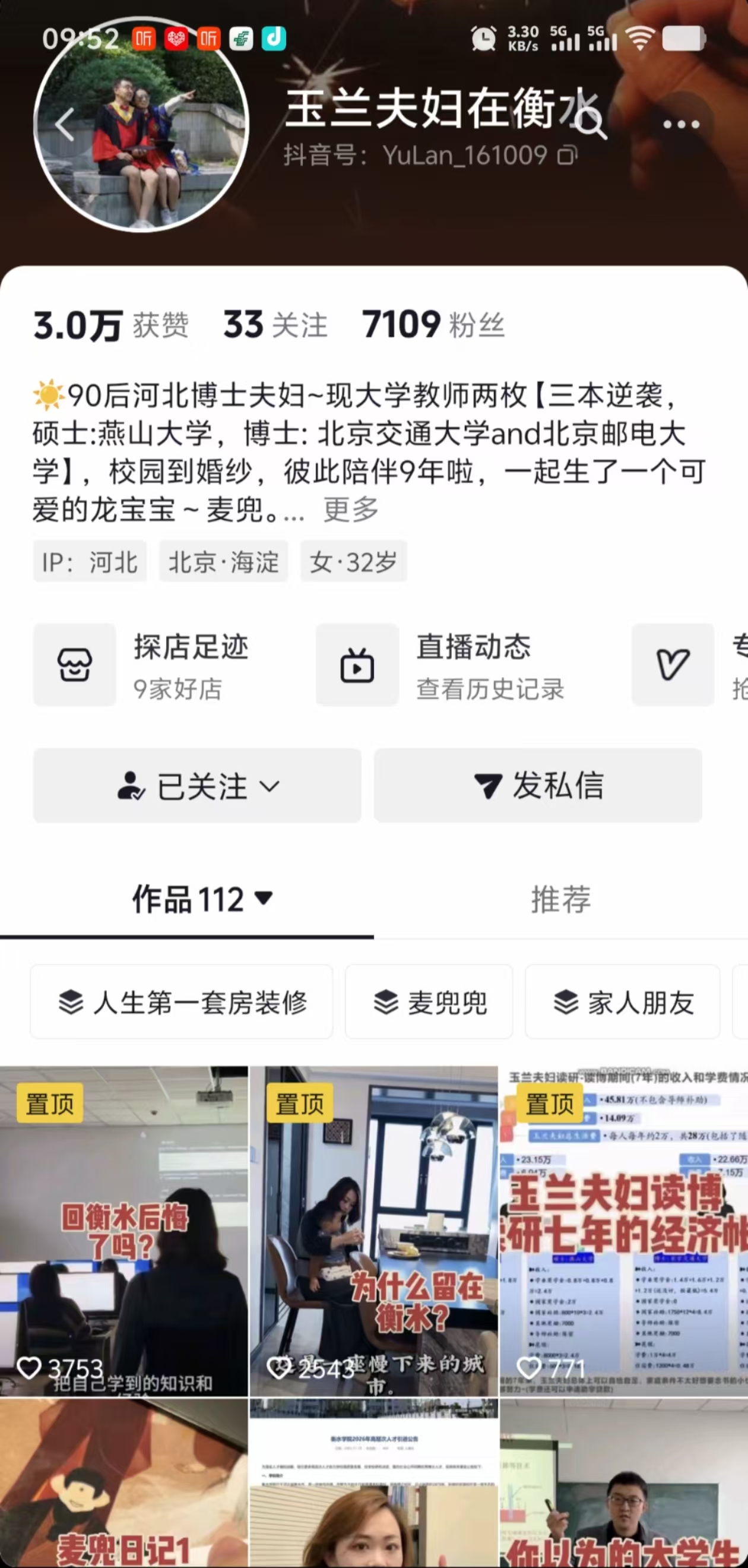Viewport: 748px width, 1568px height.
Task: Open the 麦兜兜 collection
Action: (429, 1002)
